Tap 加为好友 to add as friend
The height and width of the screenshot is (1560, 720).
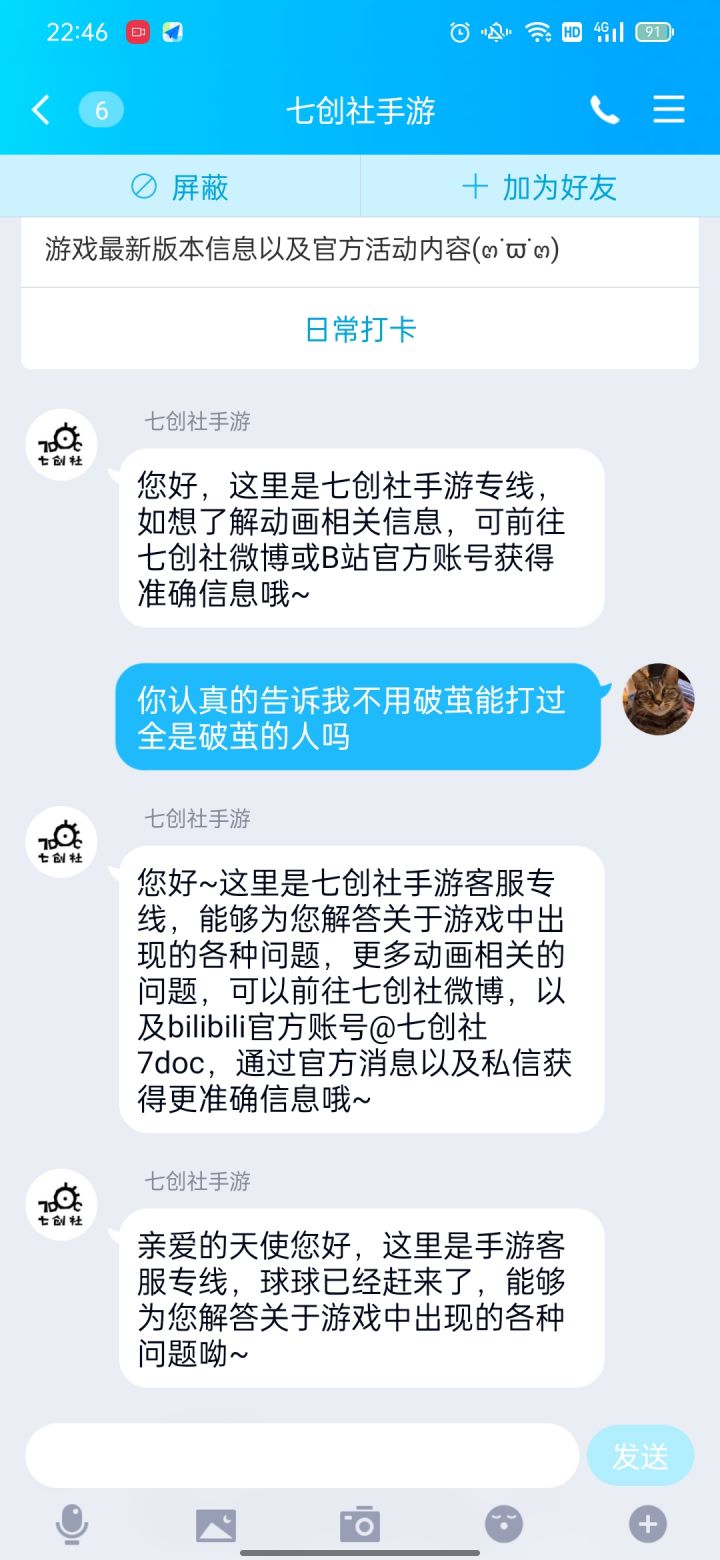coord(540,186)
